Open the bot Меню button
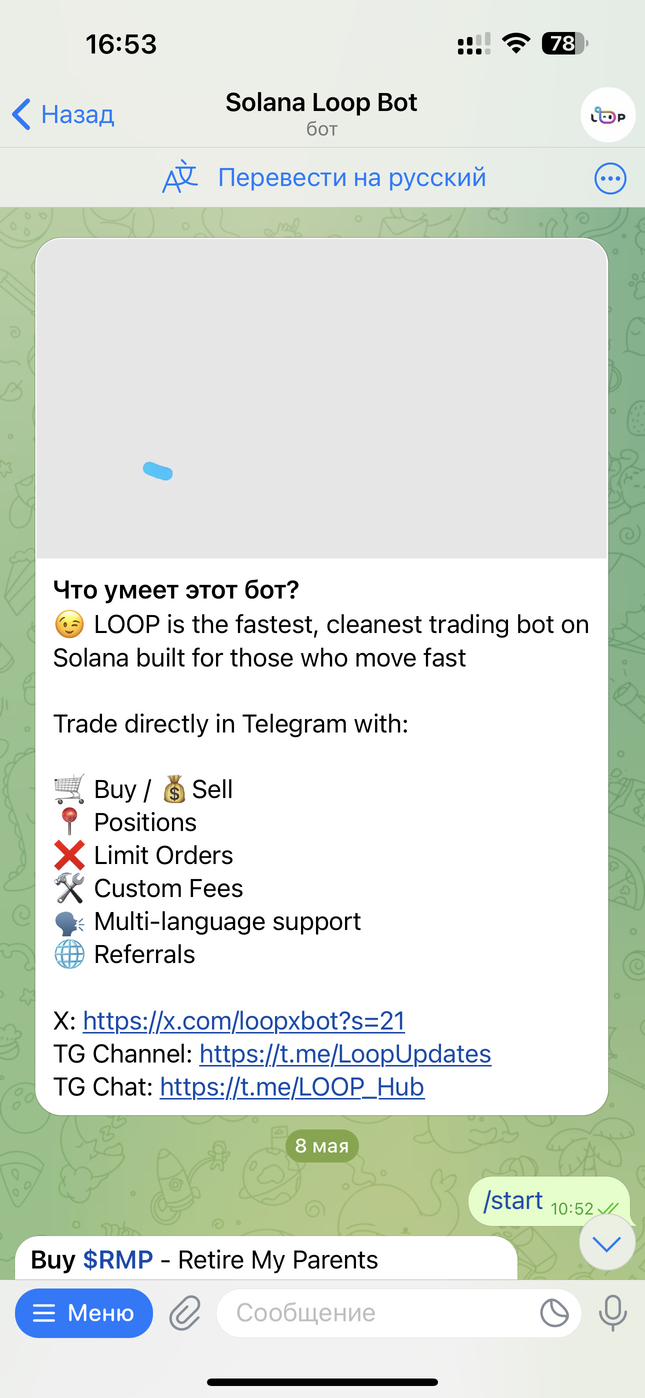 click(84, 1313)
